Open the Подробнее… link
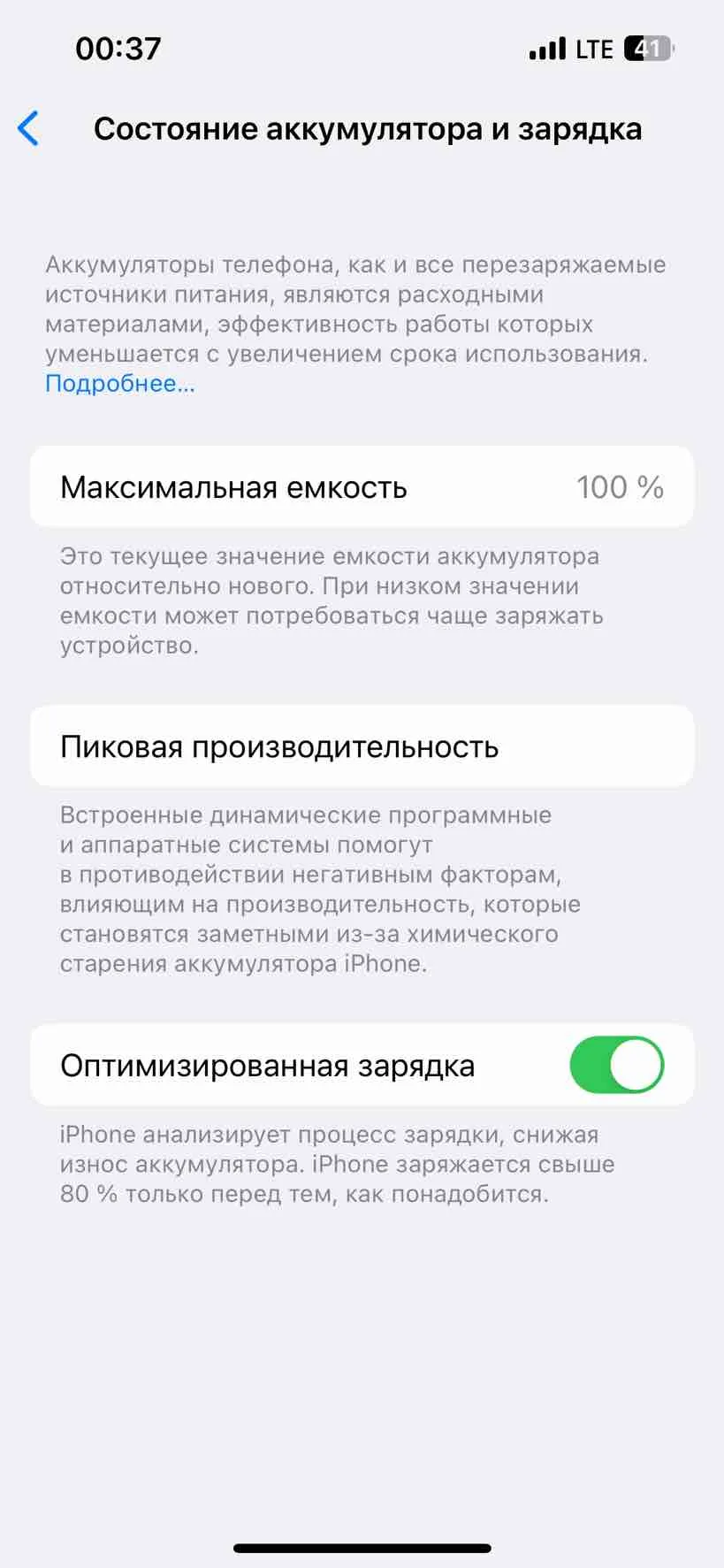 coord(119,384)
